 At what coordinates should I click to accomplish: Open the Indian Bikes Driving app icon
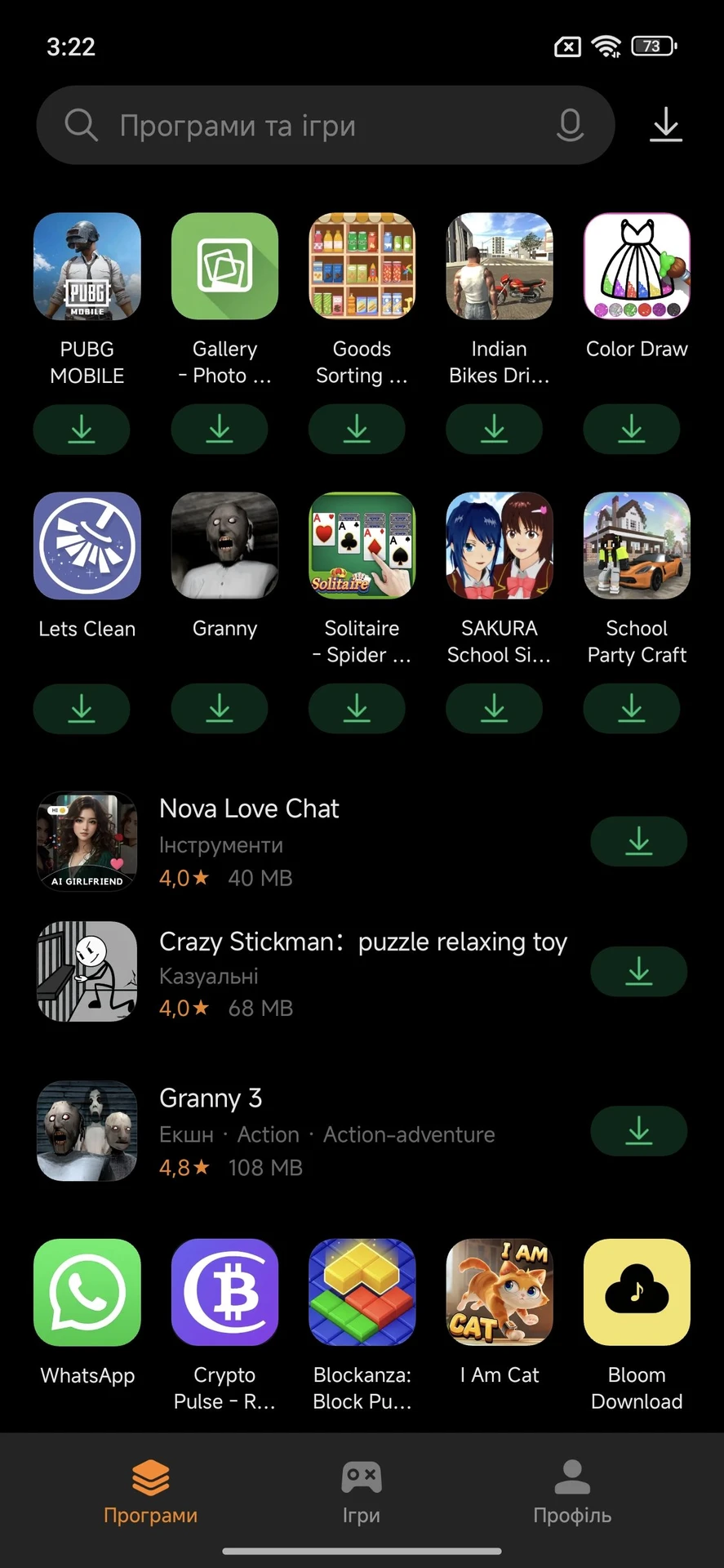pos(500,266)
